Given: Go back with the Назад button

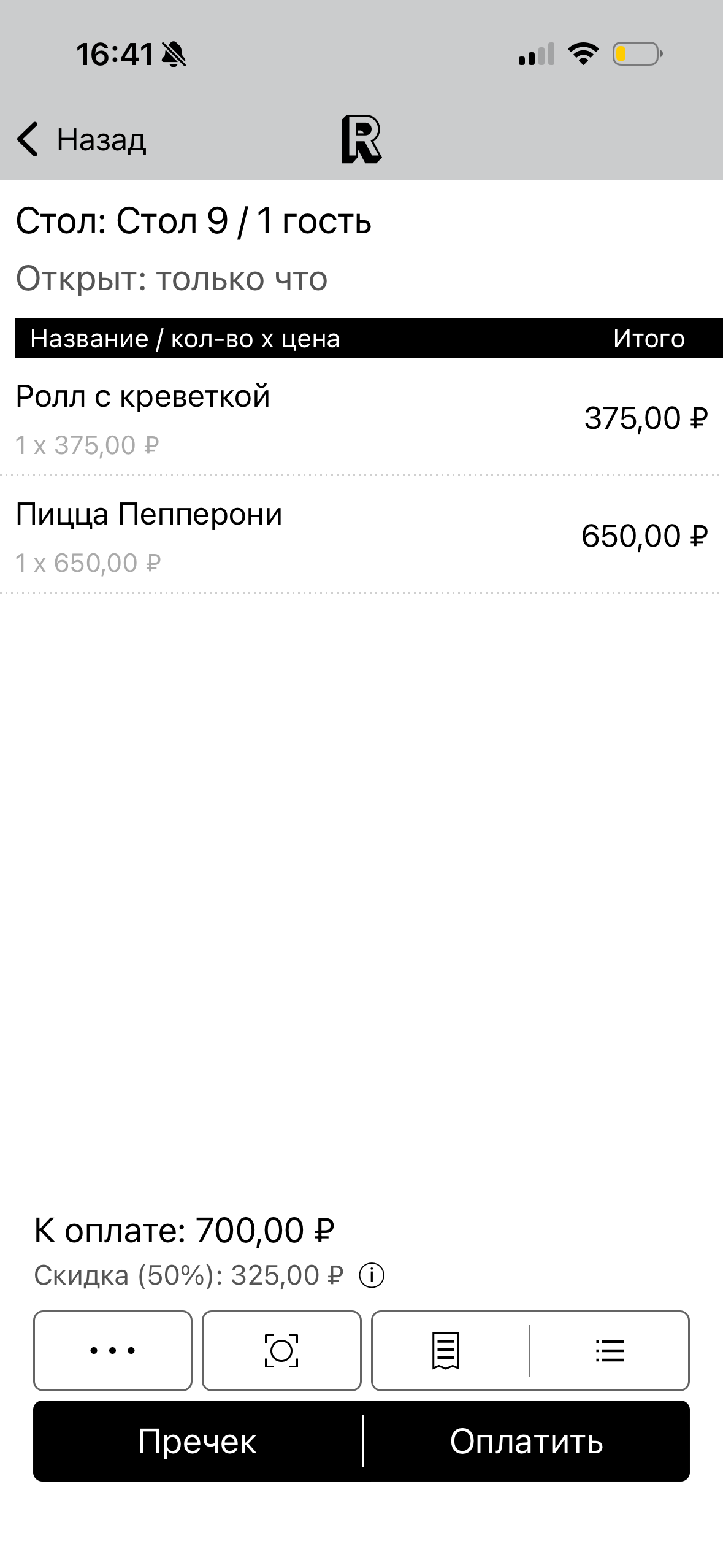Looking at the screenshot, I should point(82,140).
